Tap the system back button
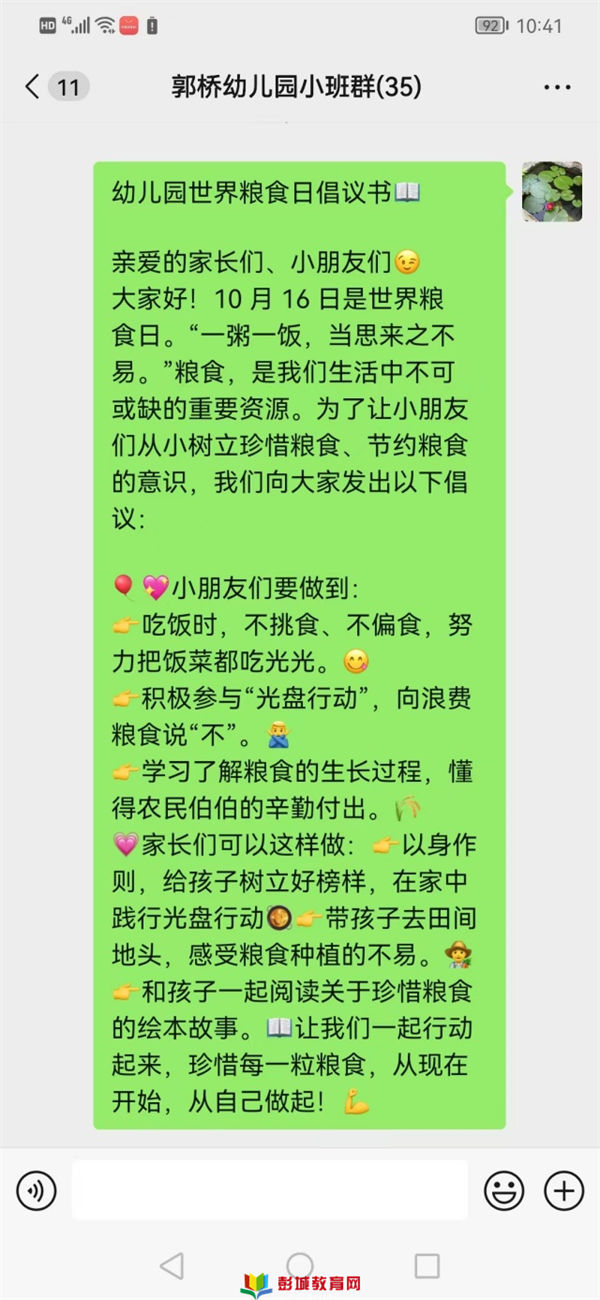This screenshot has height=1300, width=600. 172,1266
